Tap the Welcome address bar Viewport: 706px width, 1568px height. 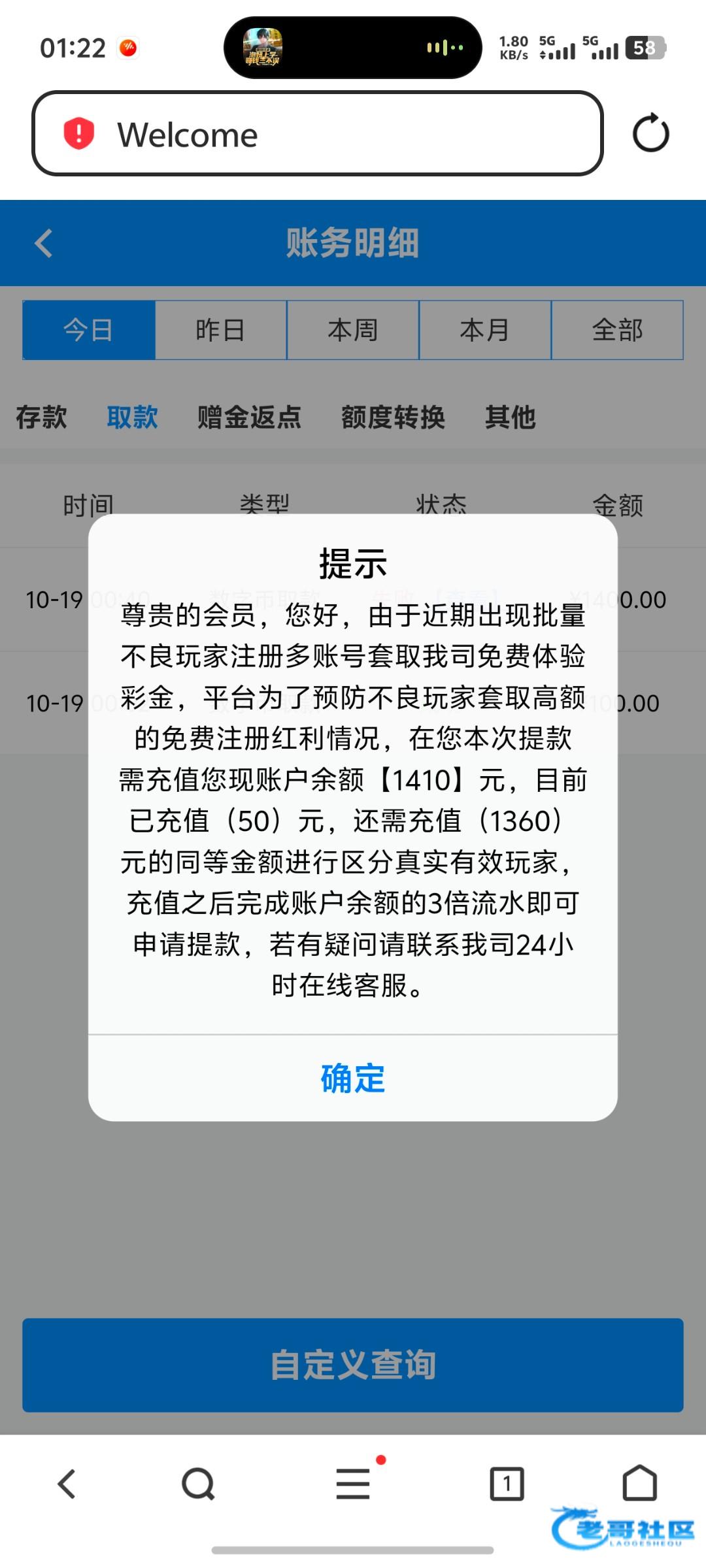click(x=318, y=133)
